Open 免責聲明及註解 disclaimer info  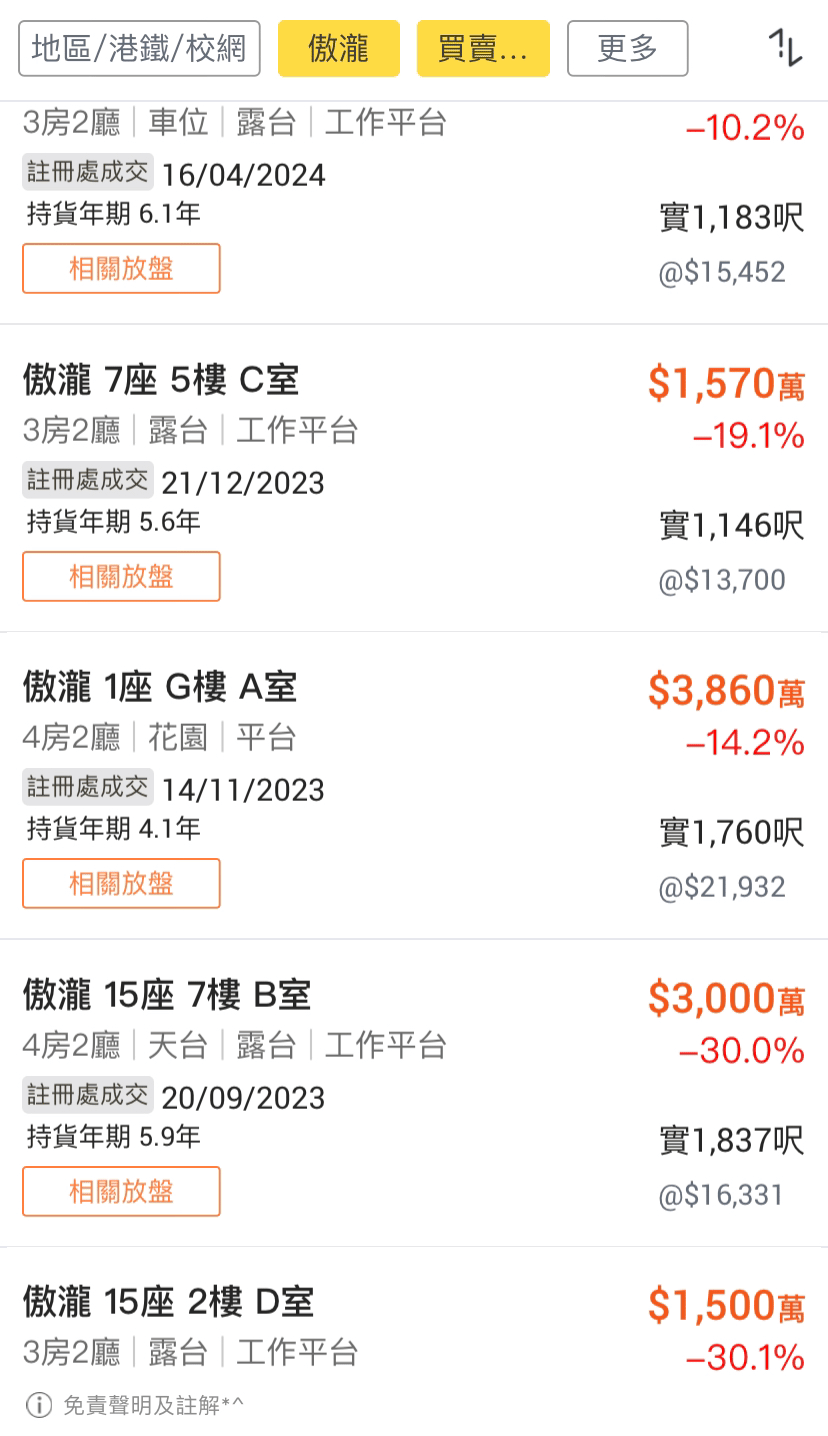tap(135, 1405)
